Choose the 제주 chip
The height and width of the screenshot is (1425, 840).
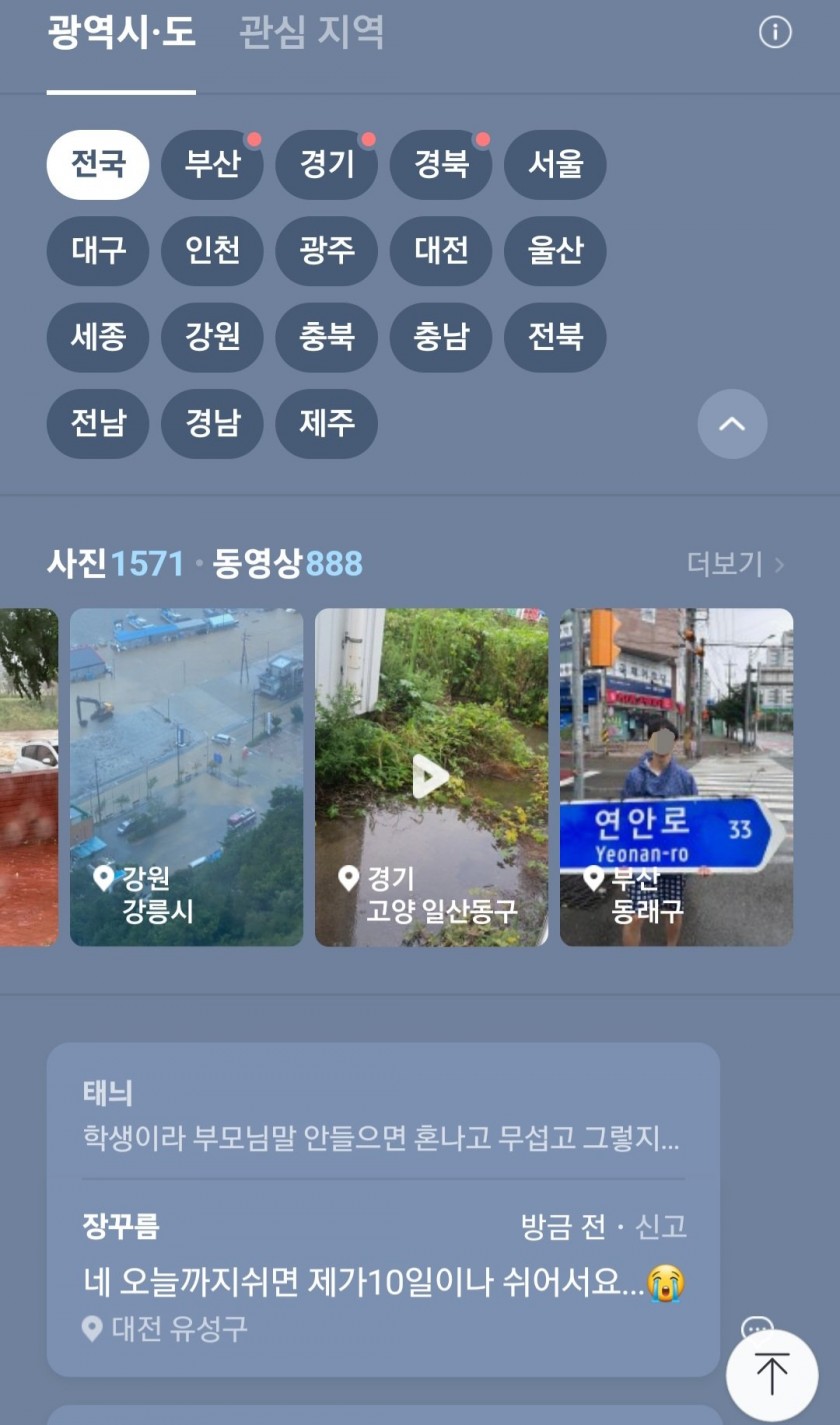(x=326, y=423)
